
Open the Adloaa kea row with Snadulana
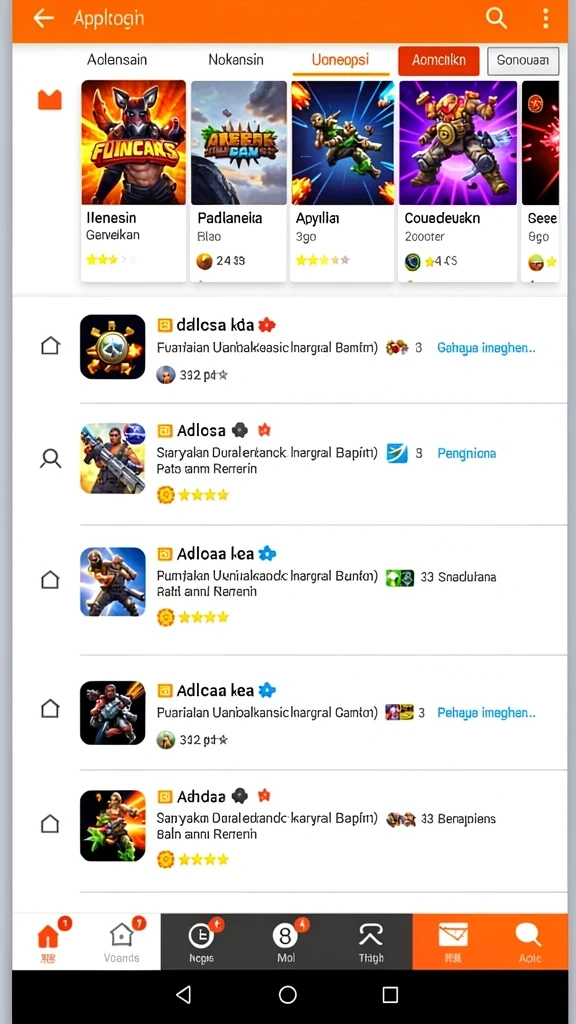click(323, 583)
